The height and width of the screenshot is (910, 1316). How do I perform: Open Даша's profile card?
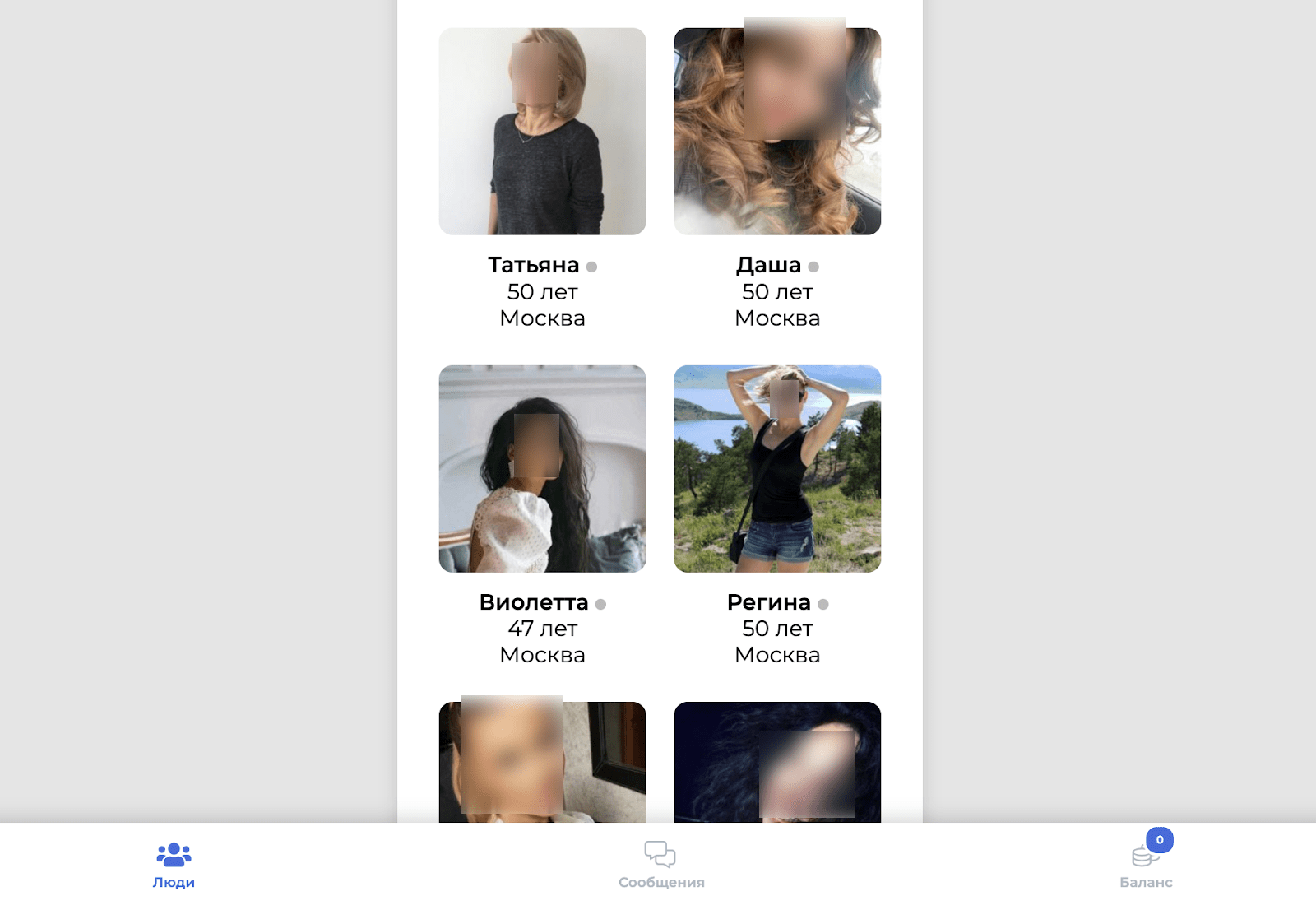click(777, 132)
